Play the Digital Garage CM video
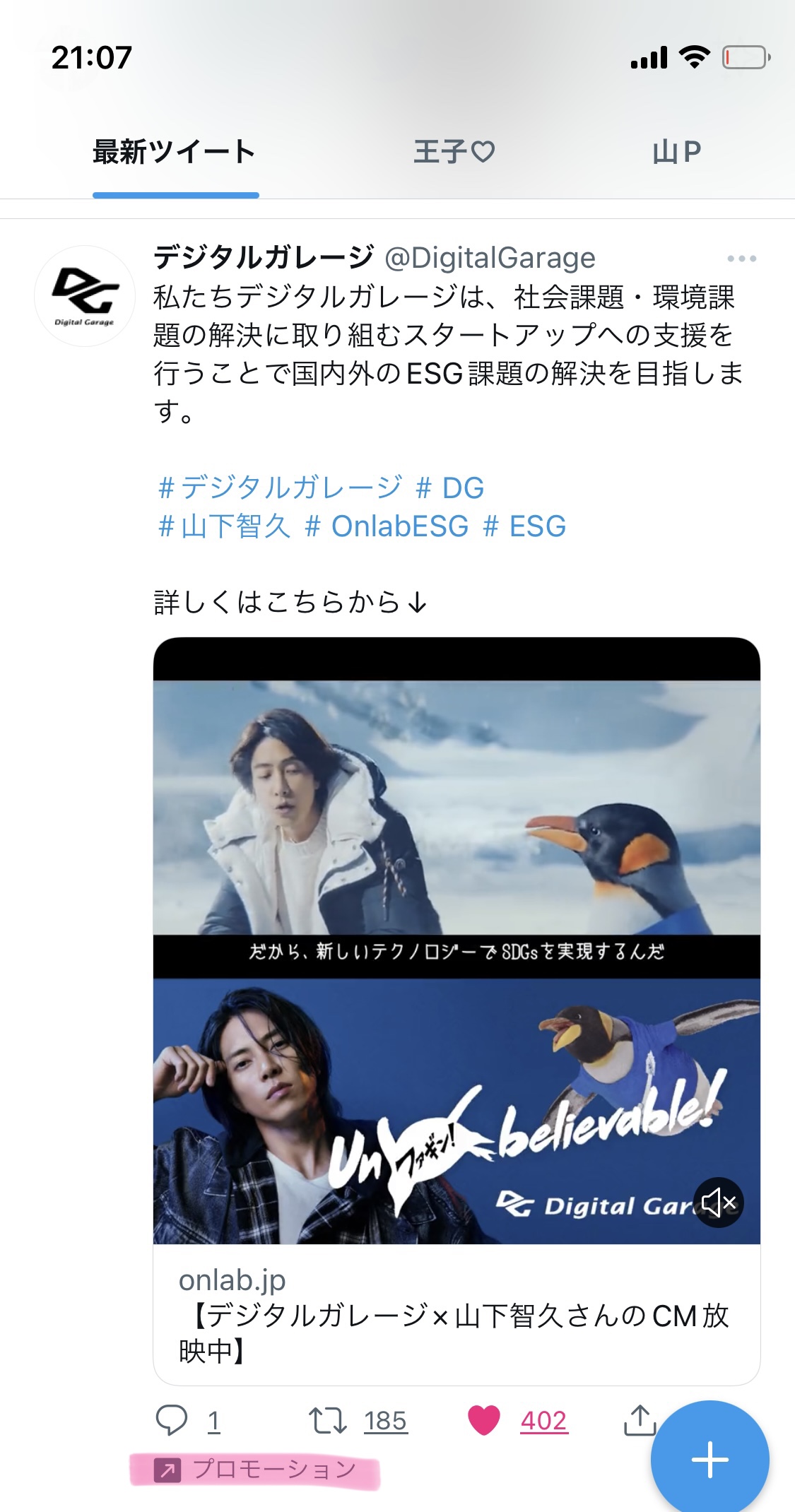The width and height of the screenshot is (795, 1512). (x=457, y=940)
